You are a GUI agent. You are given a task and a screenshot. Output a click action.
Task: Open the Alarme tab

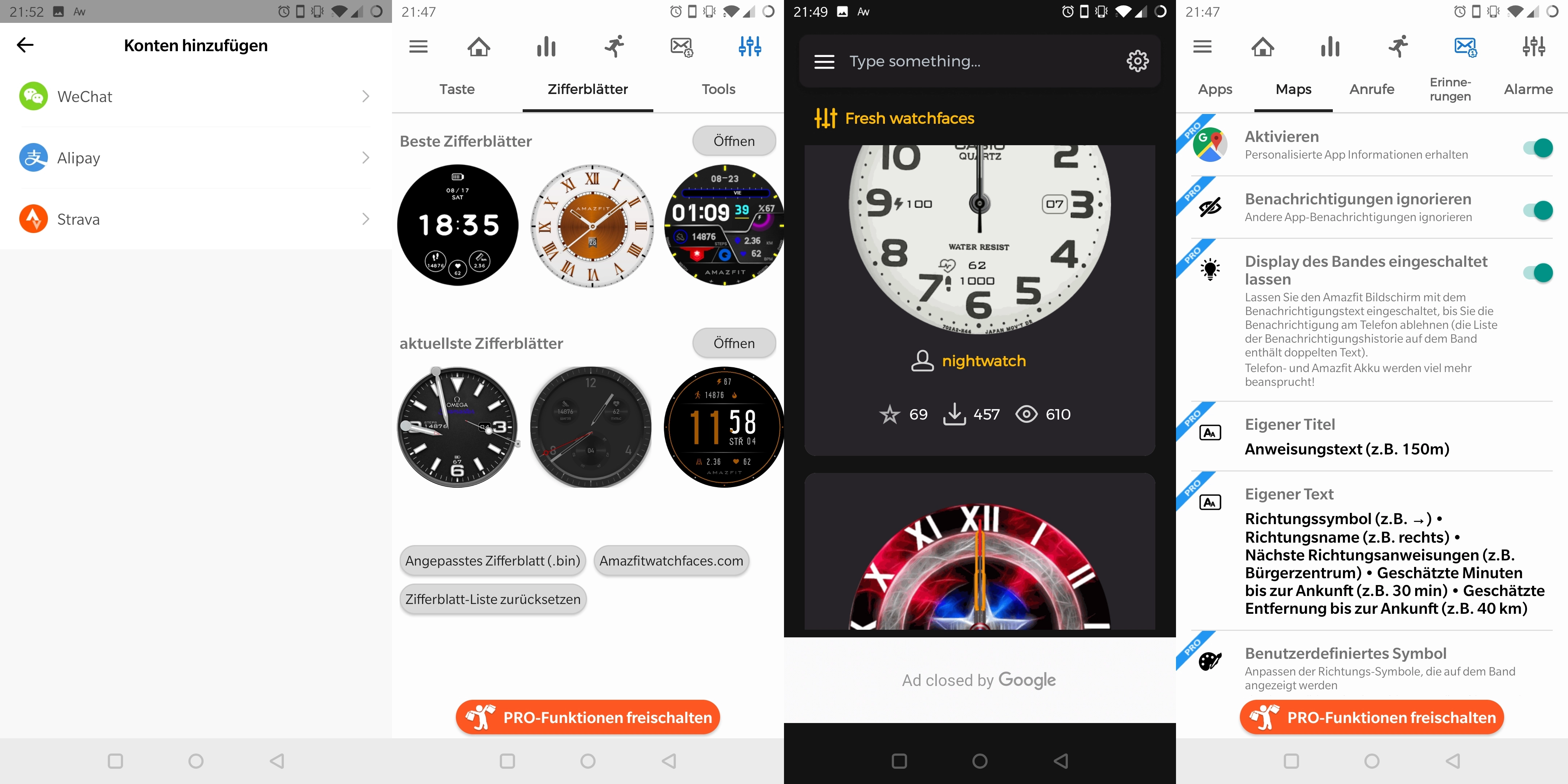click(x=1528, y=90)
